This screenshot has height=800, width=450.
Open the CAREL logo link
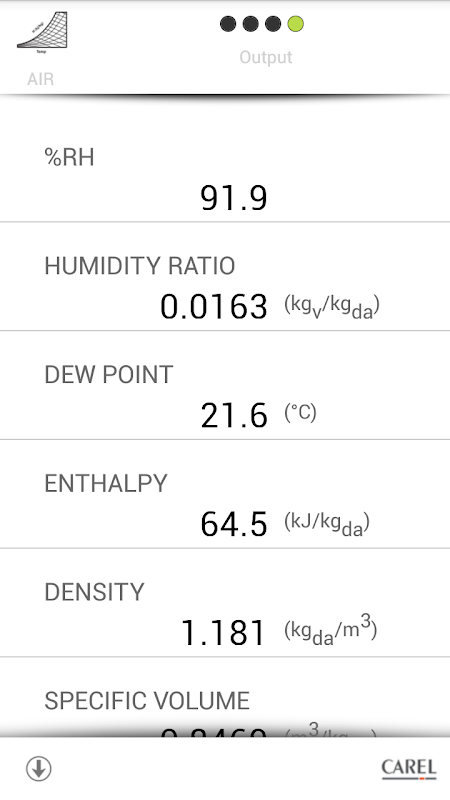click(409, 769)
